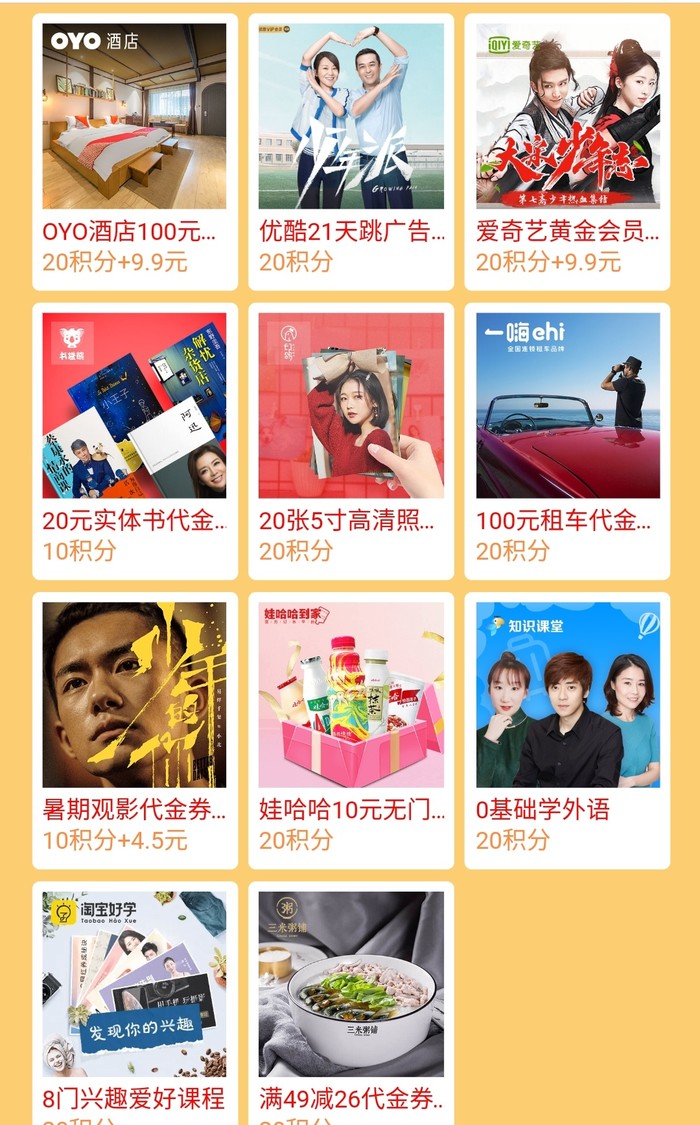Open the OYO酒店100元 reward card

click(134, 151)
